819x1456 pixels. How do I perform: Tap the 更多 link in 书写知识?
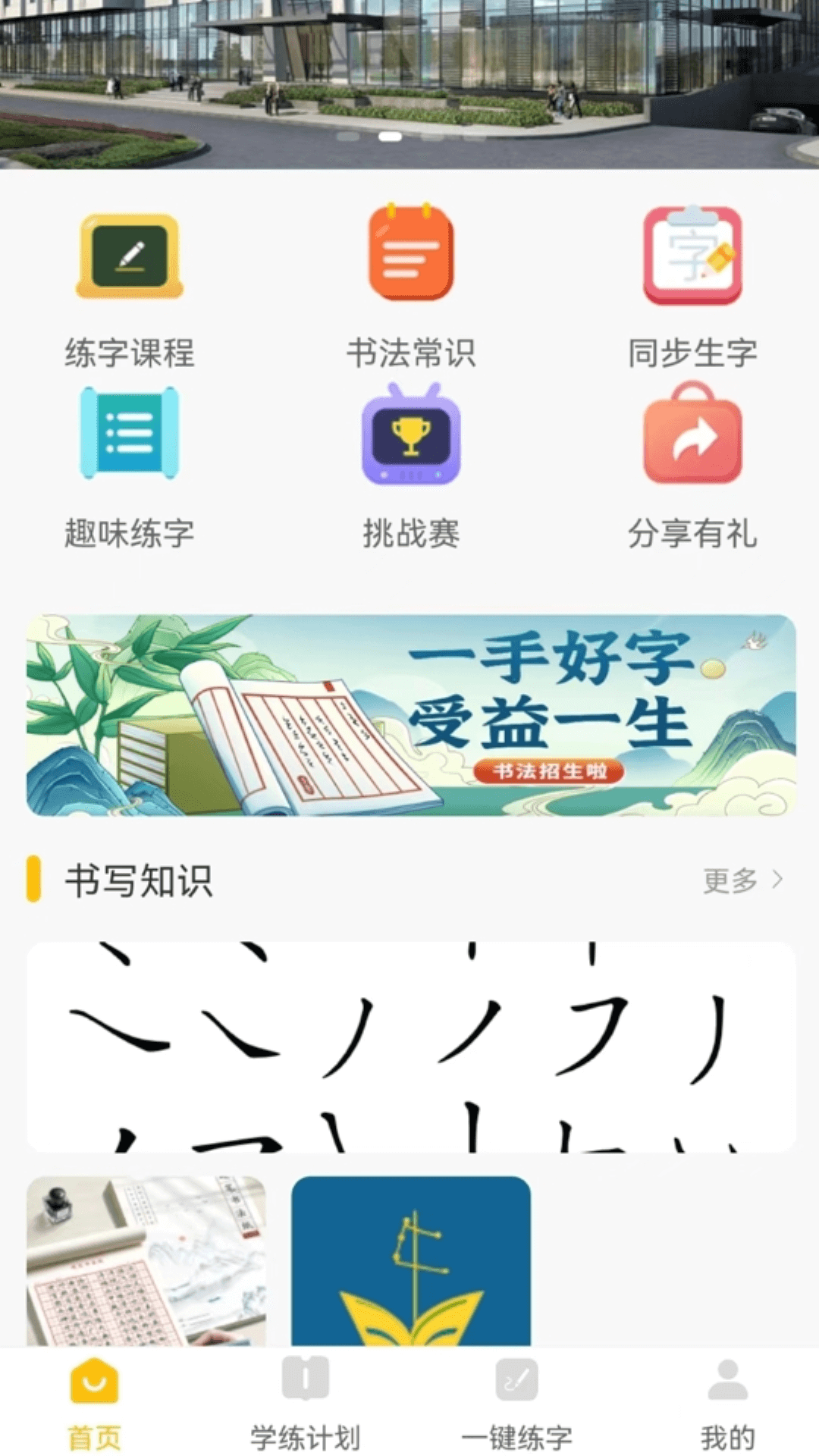pos(730,881)
